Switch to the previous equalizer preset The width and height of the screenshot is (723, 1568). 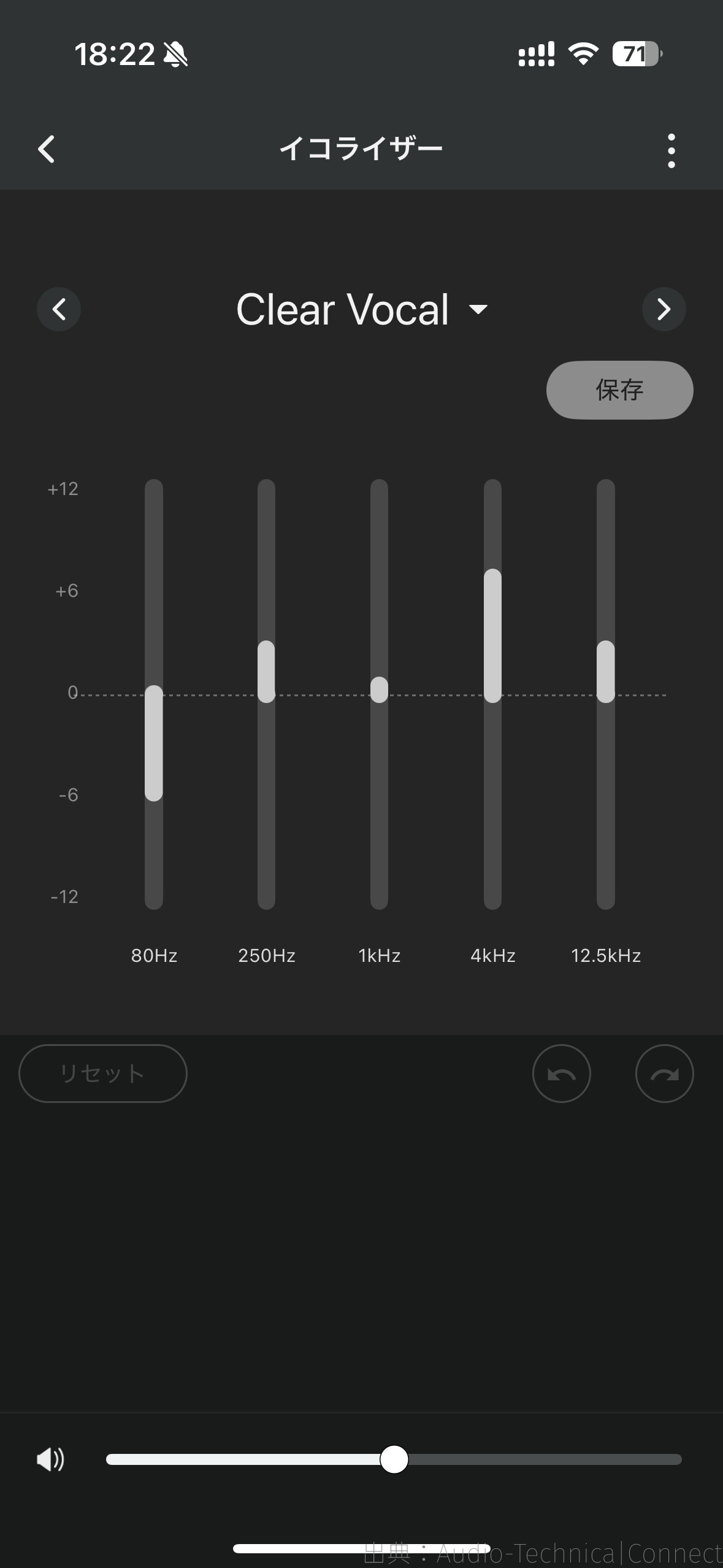59,309
